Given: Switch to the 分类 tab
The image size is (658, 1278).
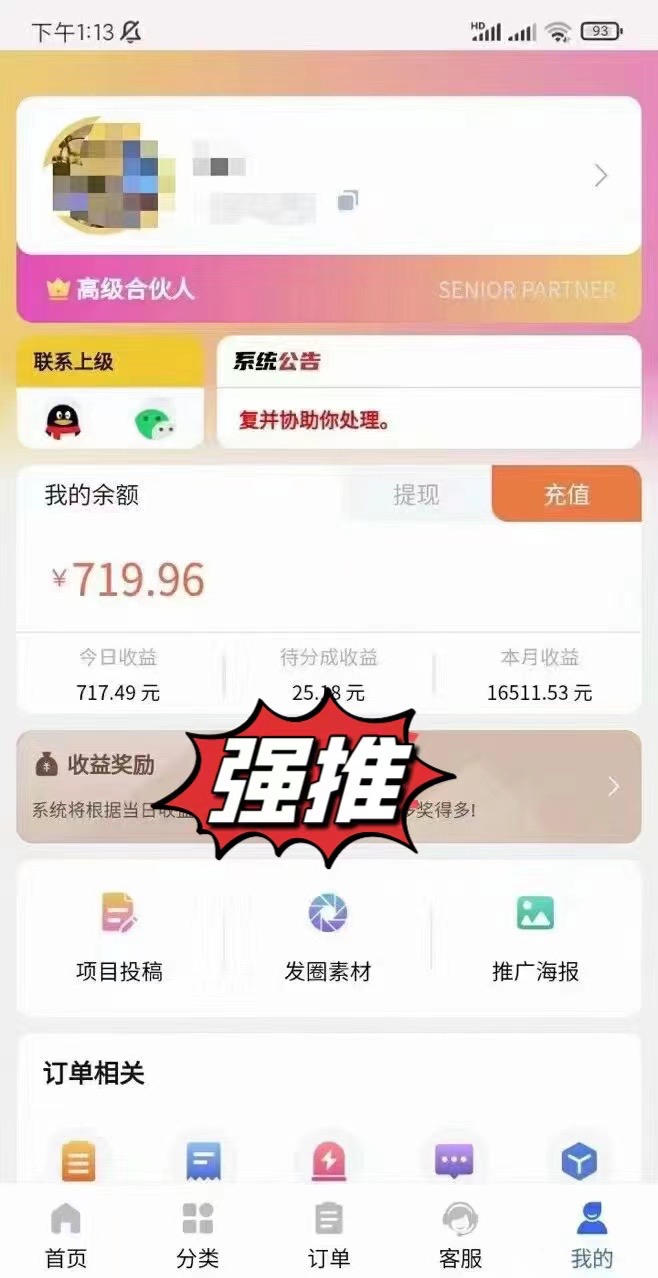Looking at the screenshot, I should click(x=197, y=1235).
